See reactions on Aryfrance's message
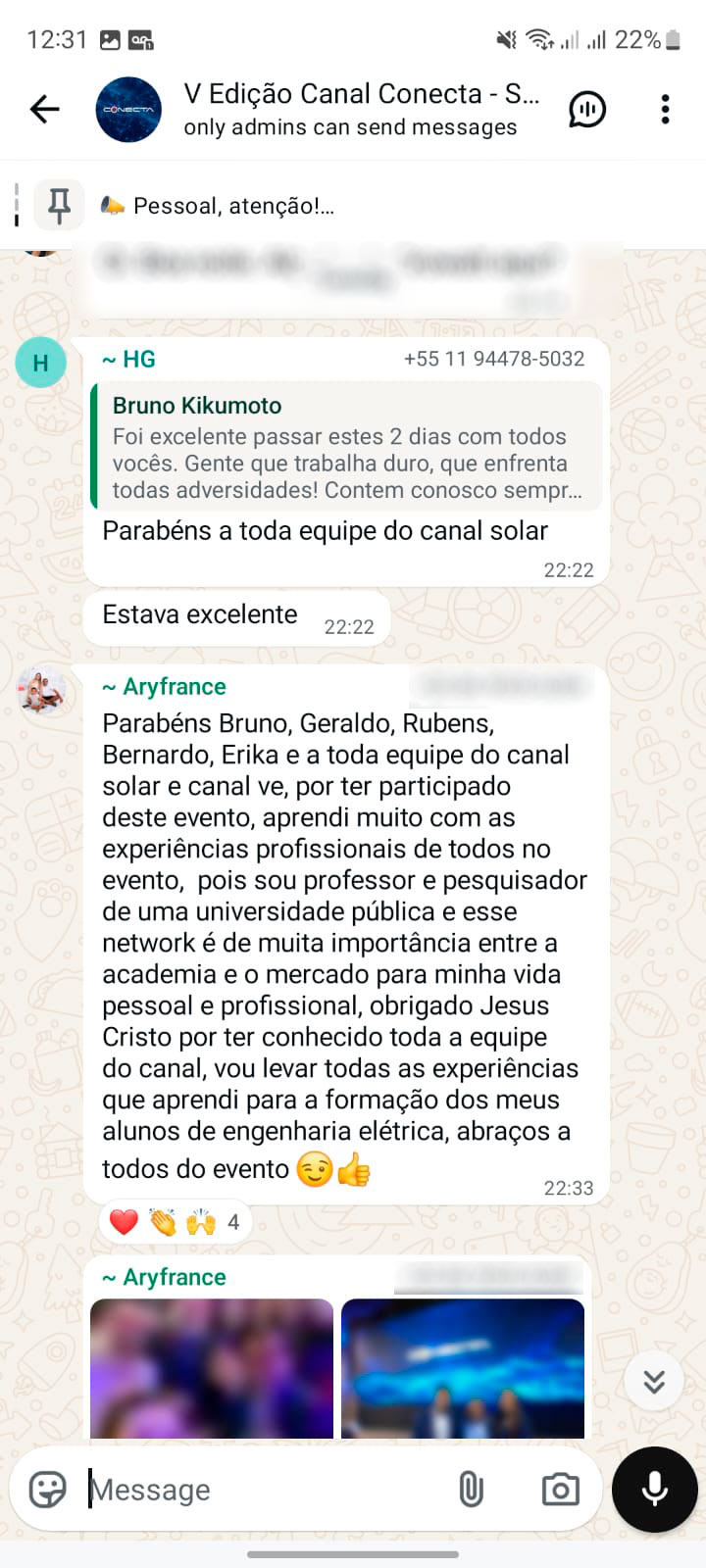The width and height of the screenshot is (706, 1568). 176,1222
